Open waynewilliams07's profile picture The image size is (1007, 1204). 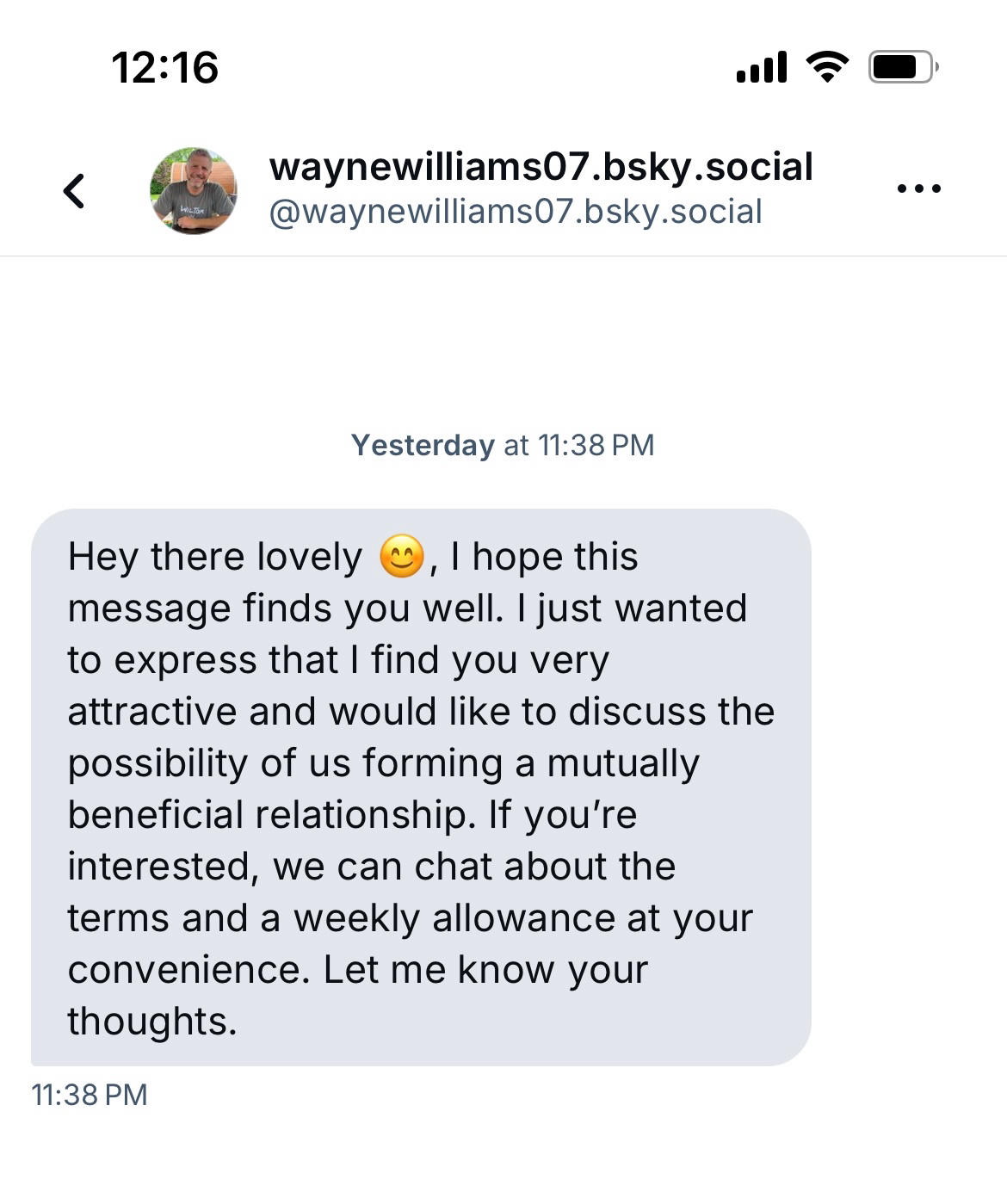(x=194, y=190)
